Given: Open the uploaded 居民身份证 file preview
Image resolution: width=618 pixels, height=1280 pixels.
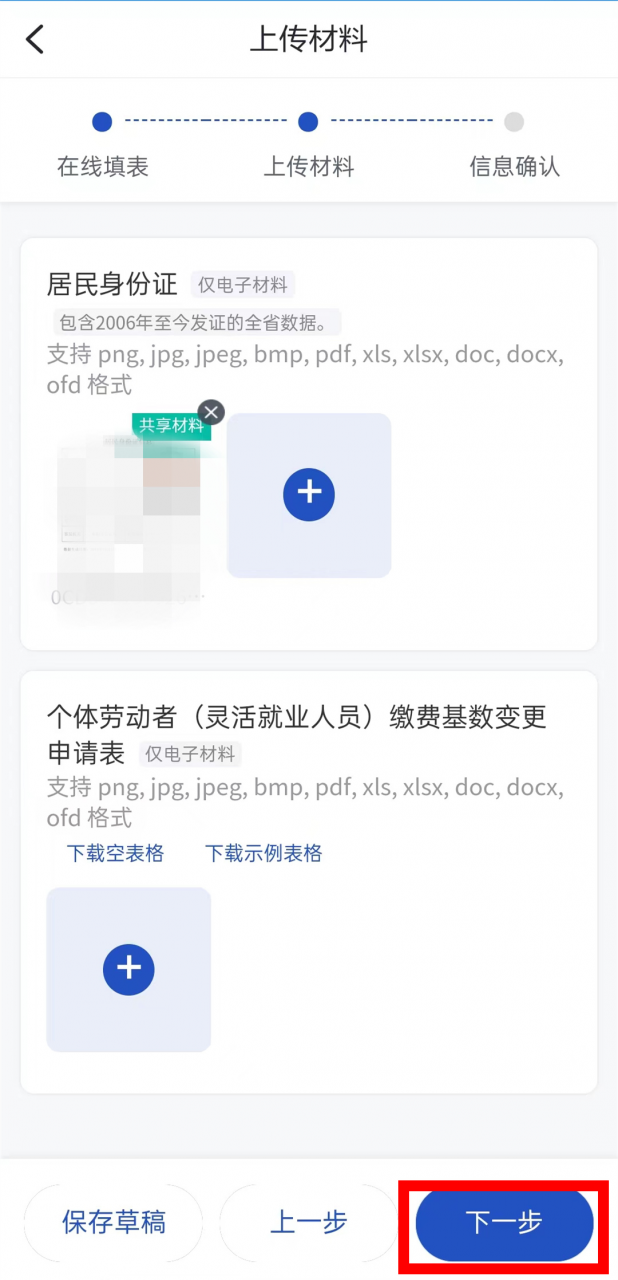Looking at the screenshot, I should click(128, 510).
